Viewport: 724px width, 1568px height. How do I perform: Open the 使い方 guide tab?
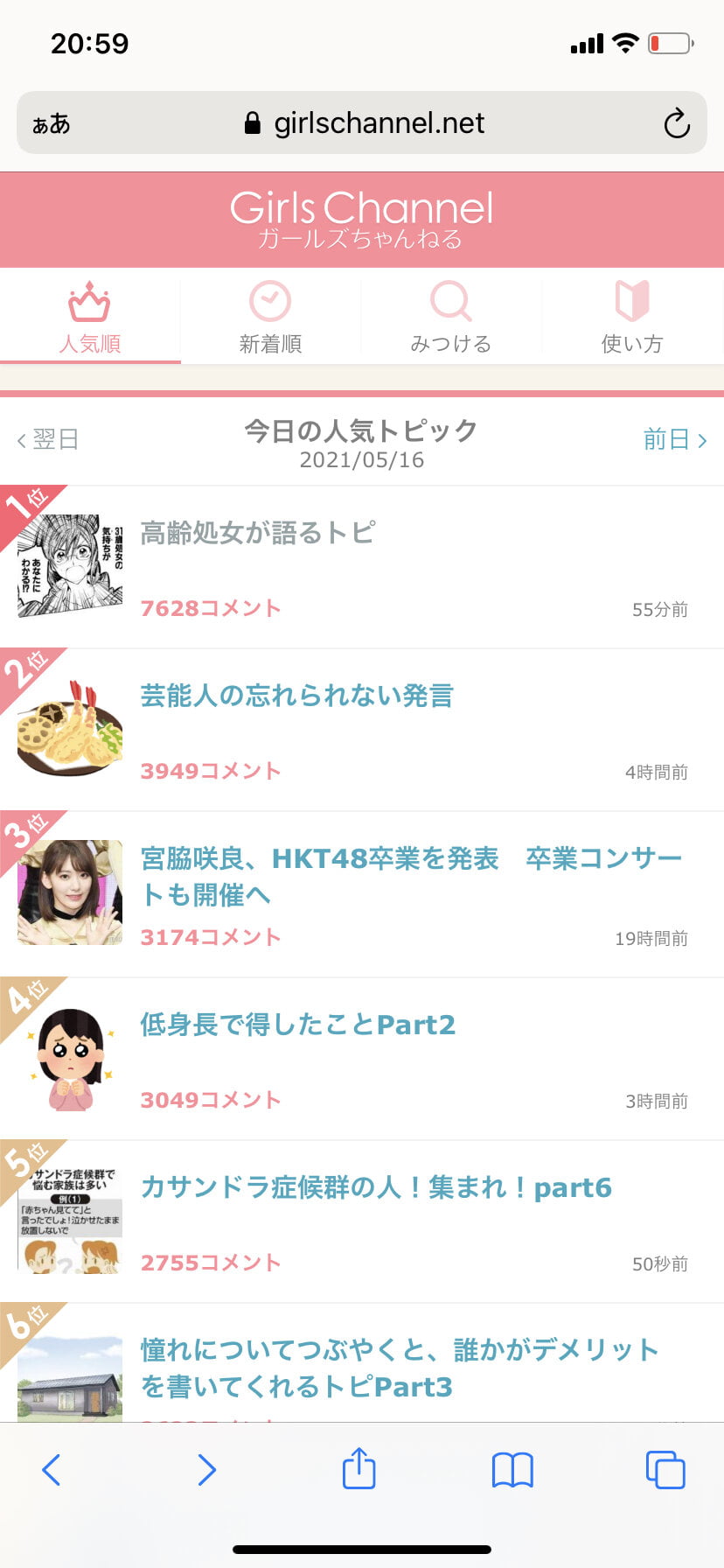pyautogui.click(x=631, y=318)
